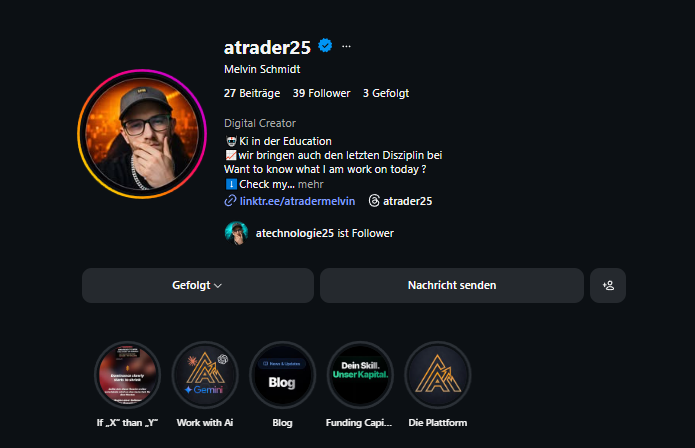The width and height of the screenshot is (695, 448).
Task: Open the 3 Gefolgt list
Action: pos(385,93)
